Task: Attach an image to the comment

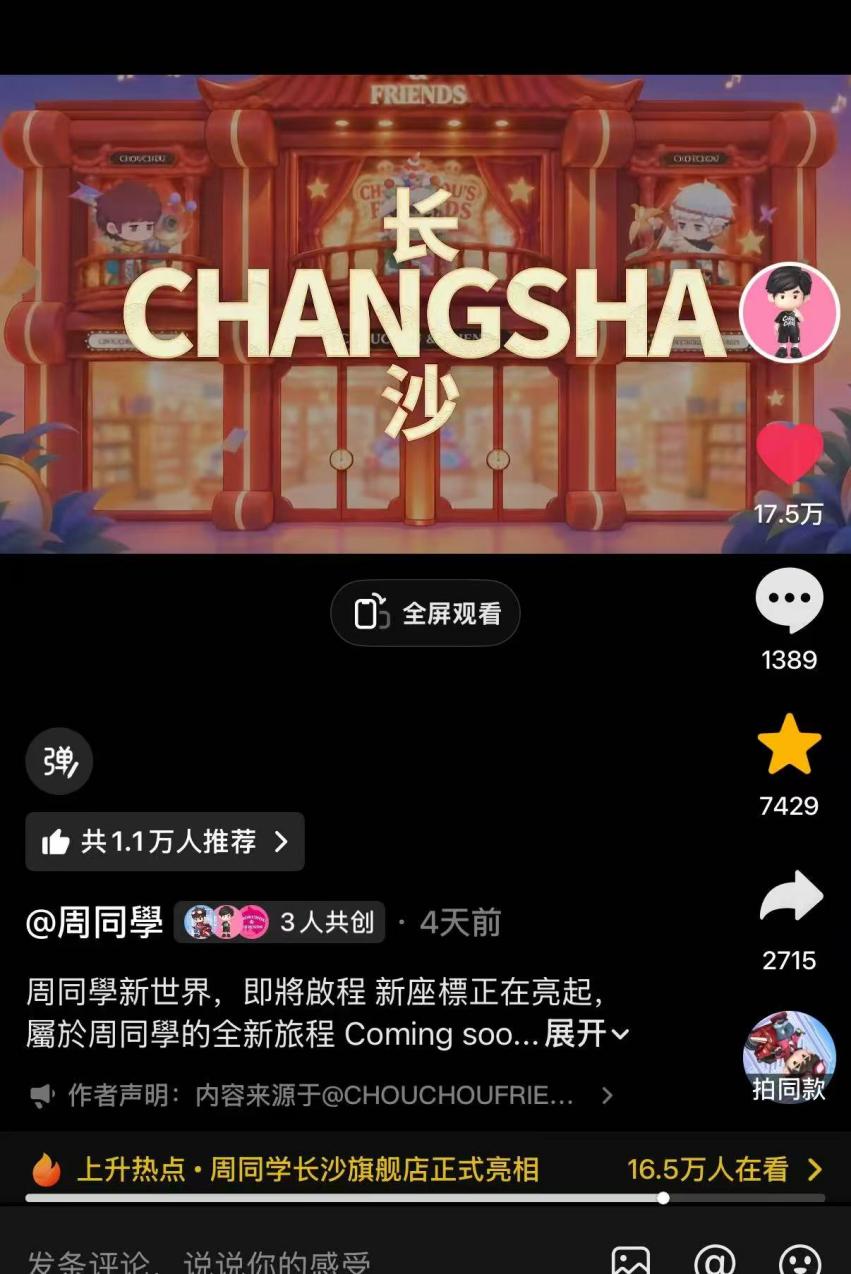Action: [x=631, y=1260]
